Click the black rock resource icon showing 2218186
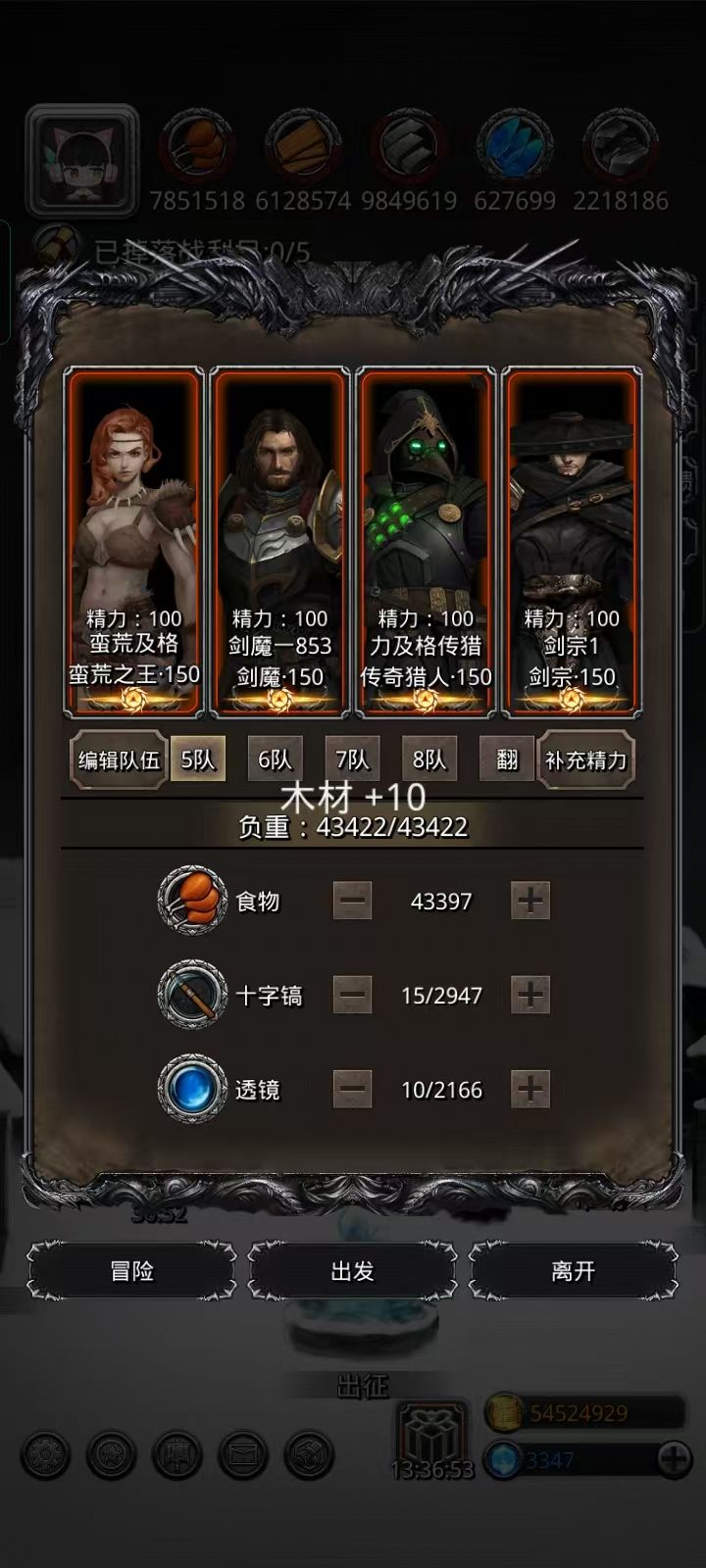The width and height of the screenshot is (706, 1568). (x=619, y=145)
